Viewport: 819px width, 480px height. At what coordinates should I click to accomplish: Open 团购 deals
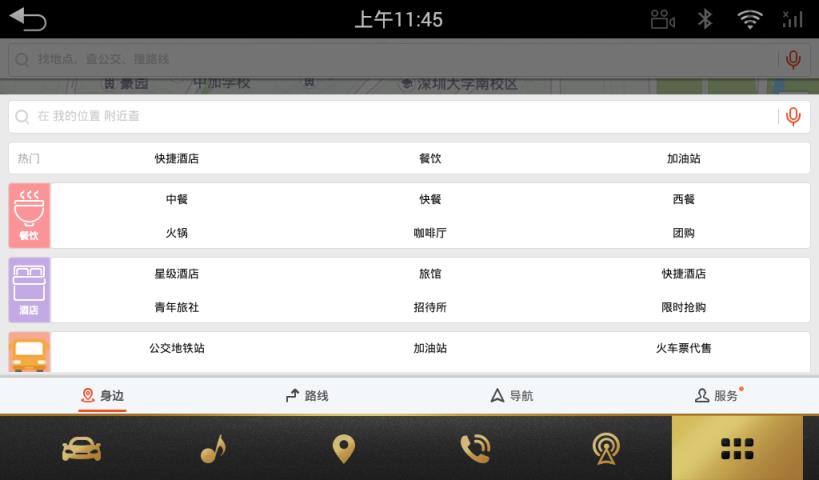click(683, 233)
